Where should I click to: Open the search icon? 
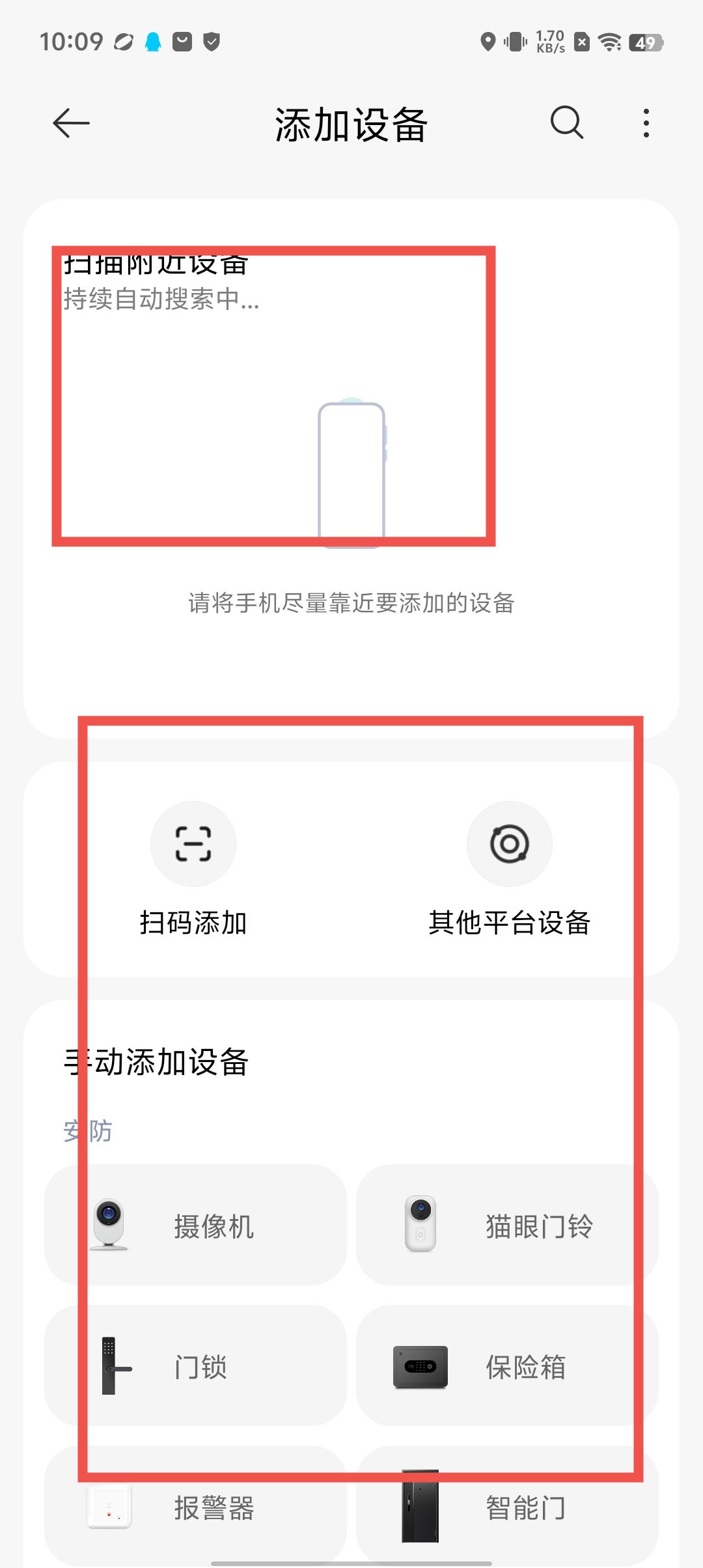point(566,122)
